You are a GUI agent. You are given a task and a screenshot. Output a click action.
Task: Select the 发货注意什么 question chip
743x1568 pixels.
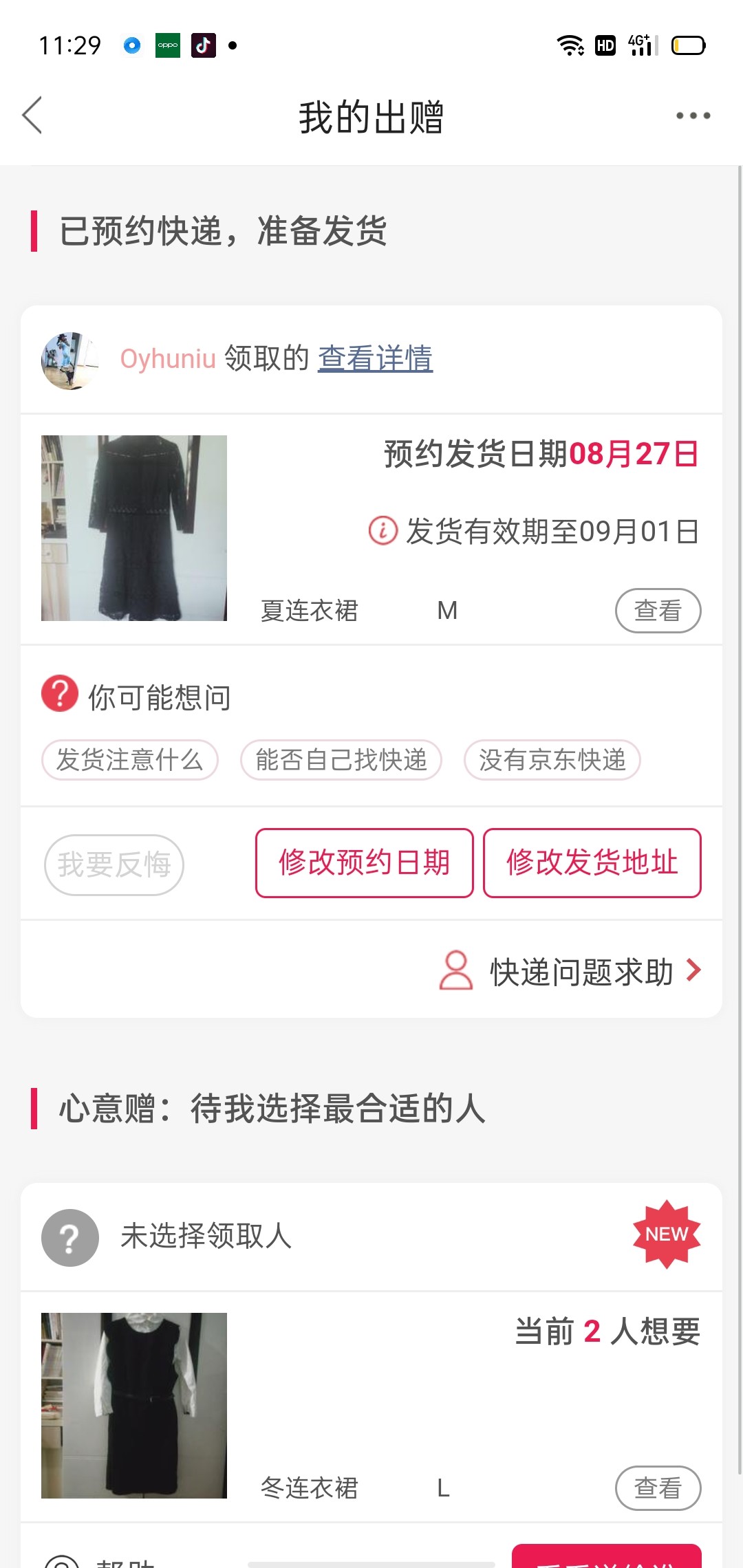pyautogui.click(x=130, y=760)
